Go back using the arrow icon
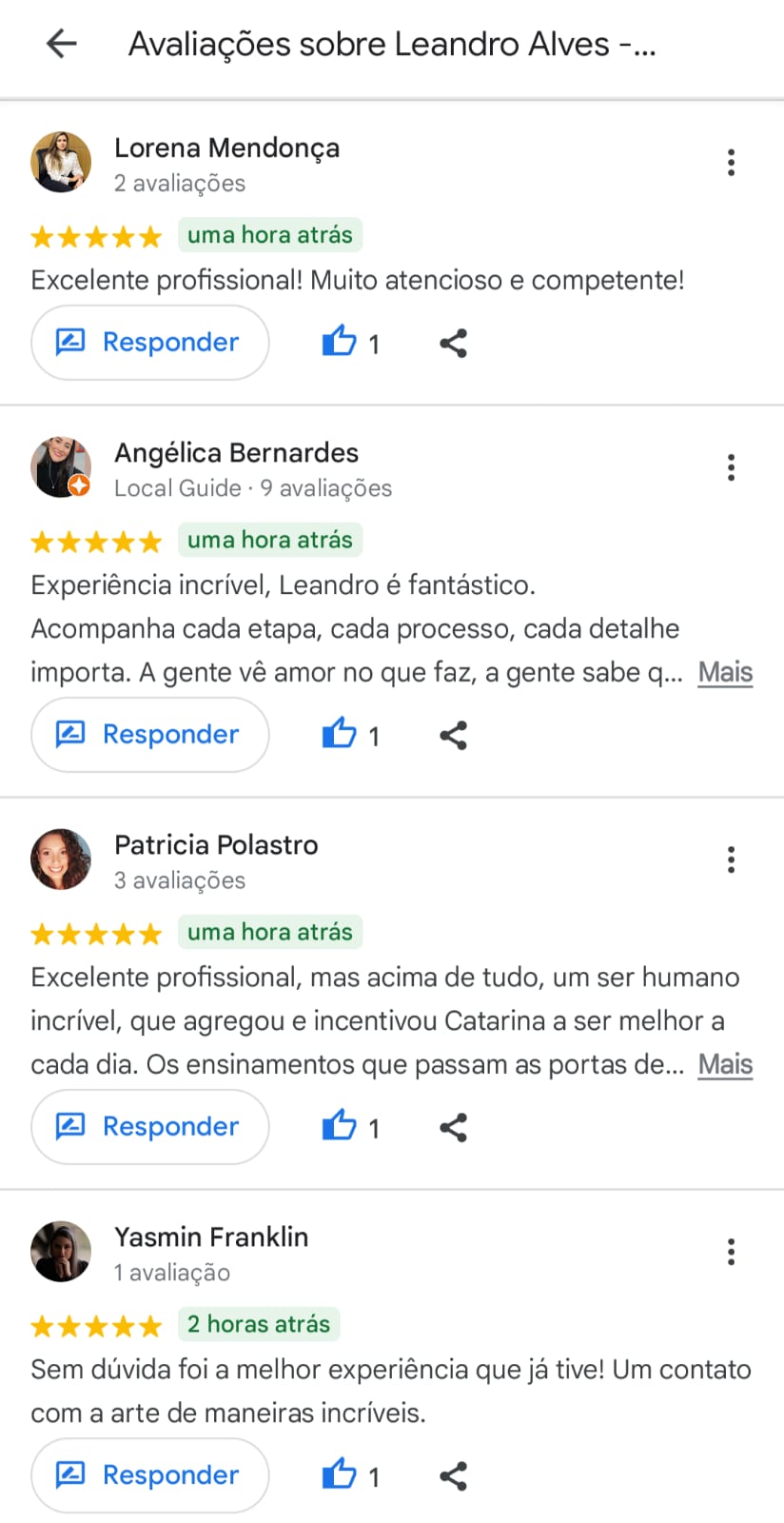This screenshot has width=784, height=1523. pos(62,43)
